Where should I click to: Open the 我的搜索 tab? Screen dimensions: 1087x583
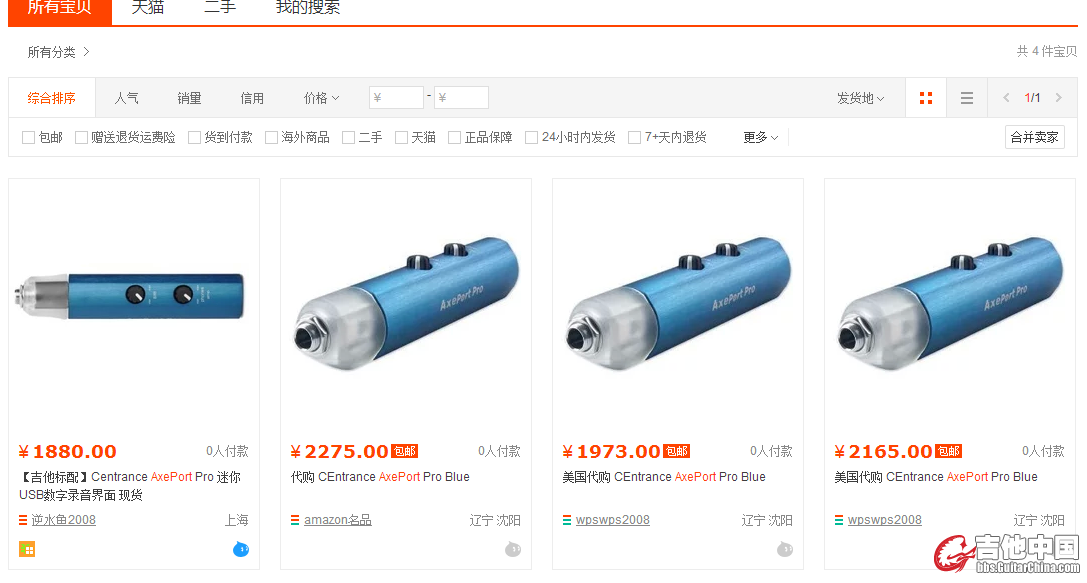coord(308,8)
